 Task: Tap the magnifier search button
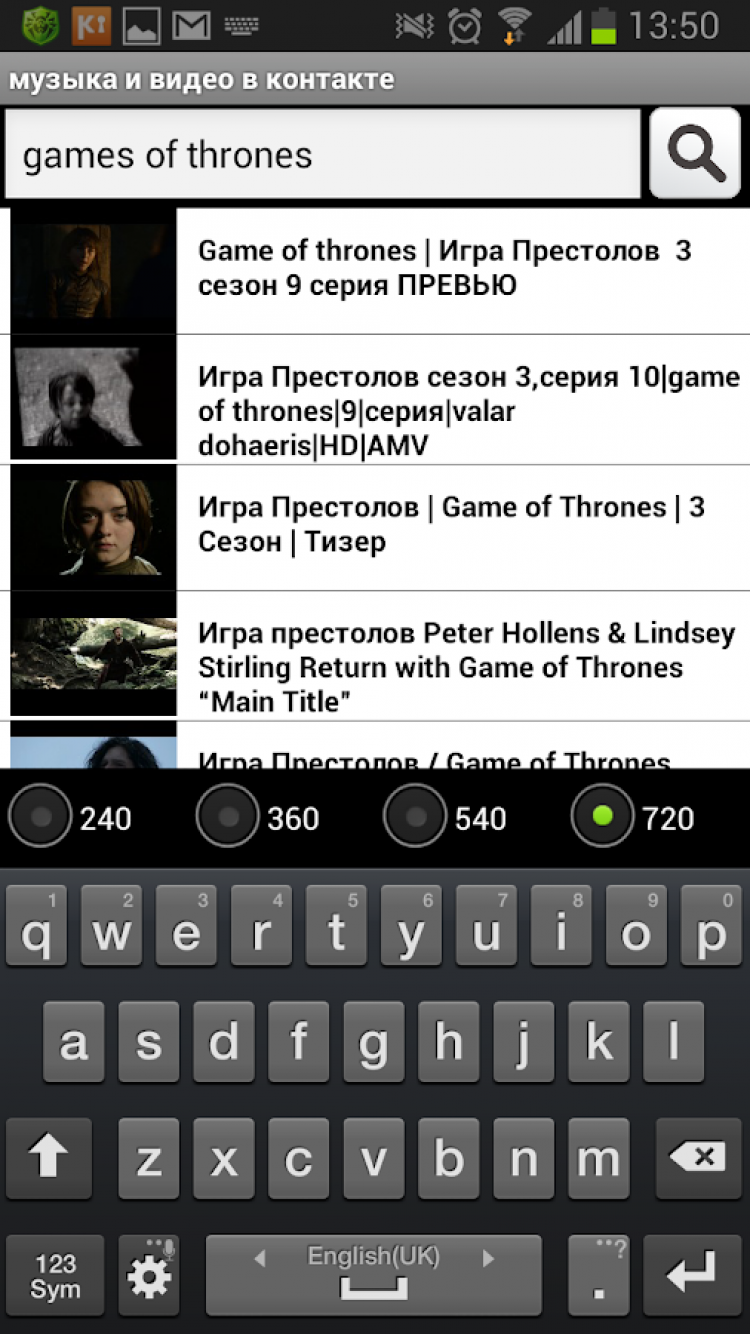[695, 154]
